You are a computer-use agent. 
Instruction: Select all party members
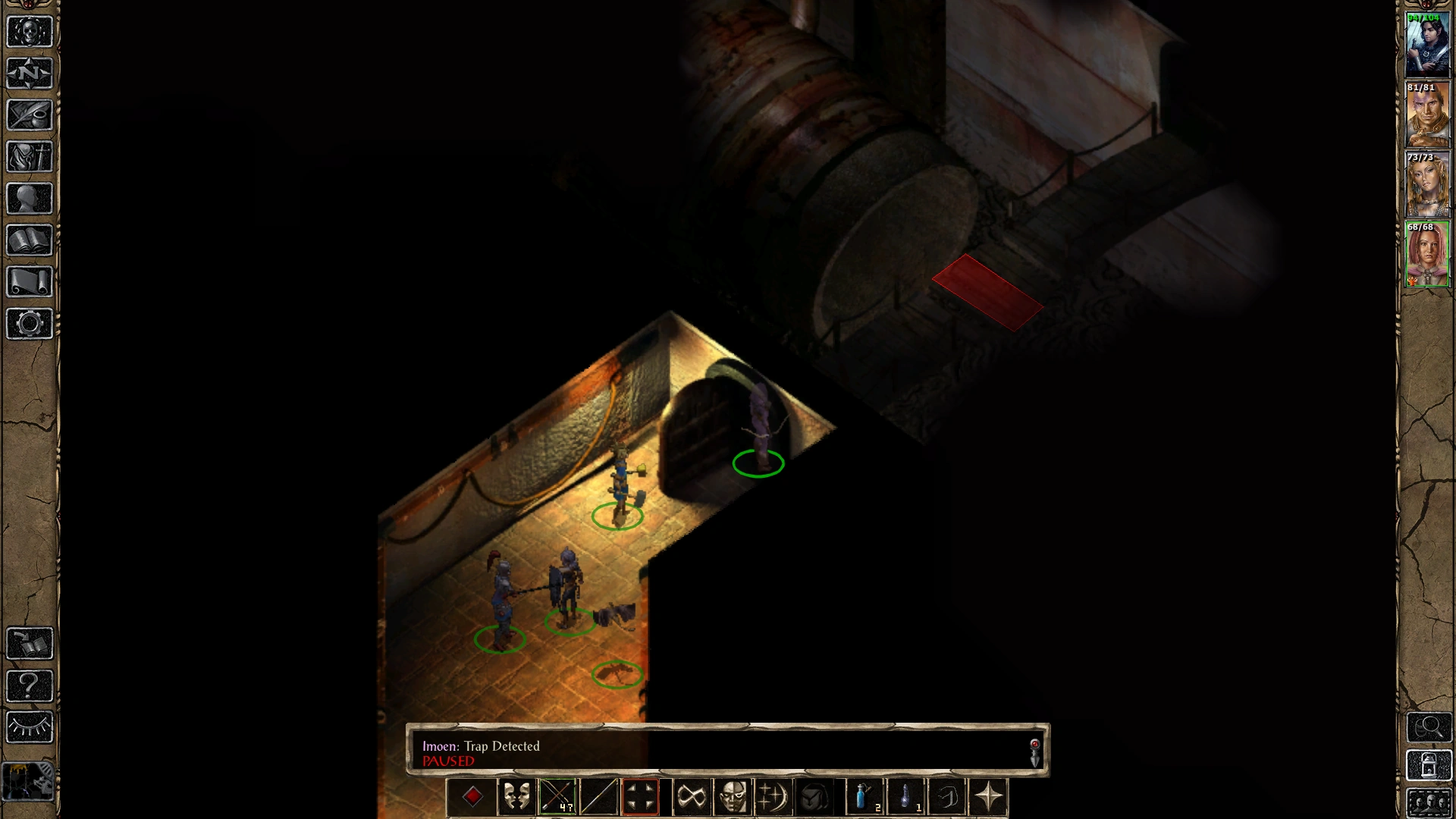tap(1429, 803)
